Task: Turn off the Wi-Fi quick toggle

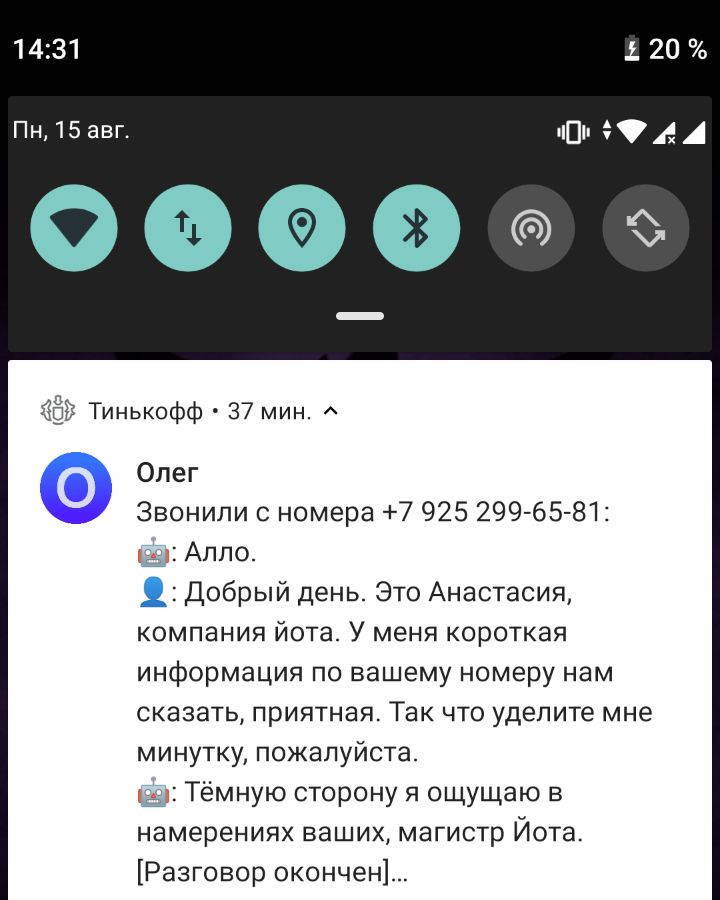Action: tap(74, 228)
